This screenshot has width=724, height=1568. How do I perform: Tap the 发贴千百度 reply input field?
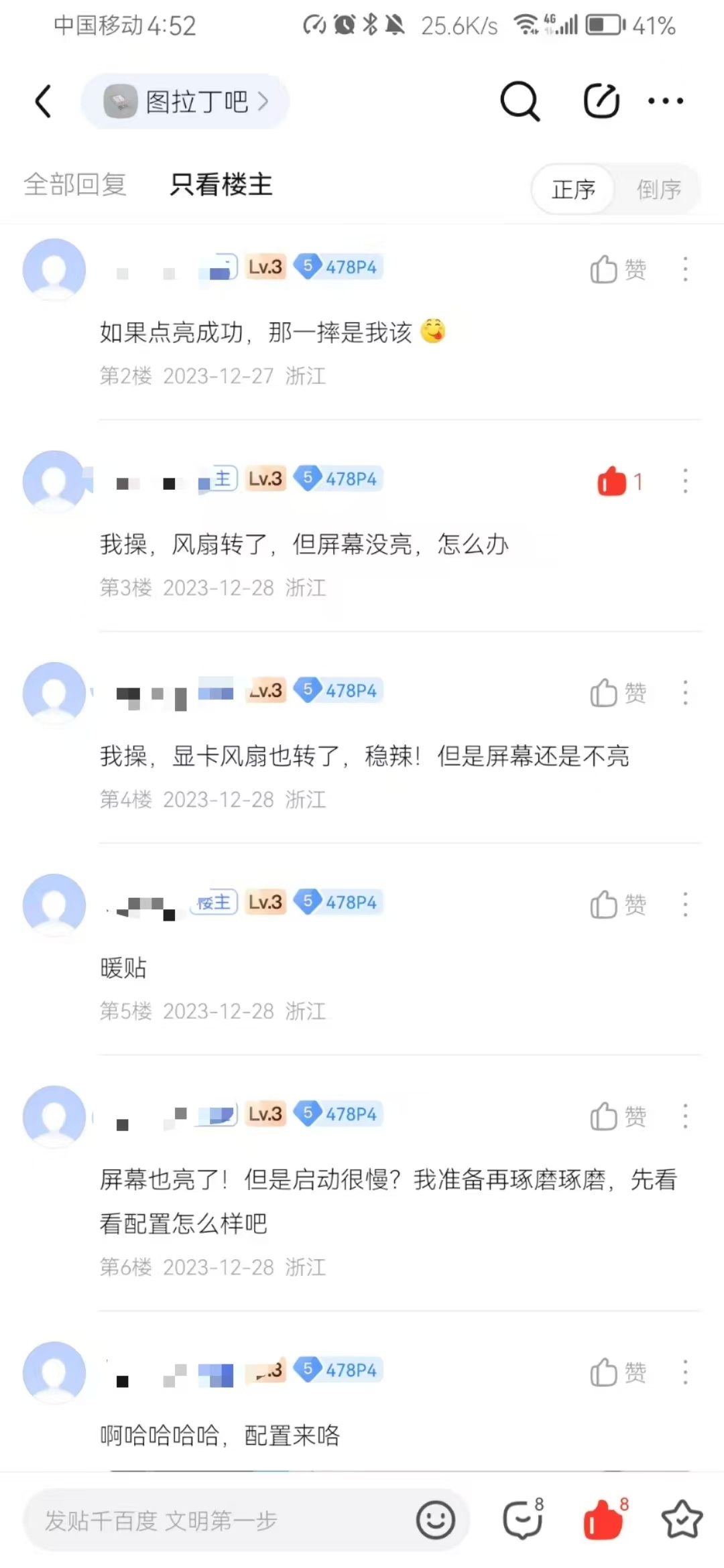[x=221, y=1520]
